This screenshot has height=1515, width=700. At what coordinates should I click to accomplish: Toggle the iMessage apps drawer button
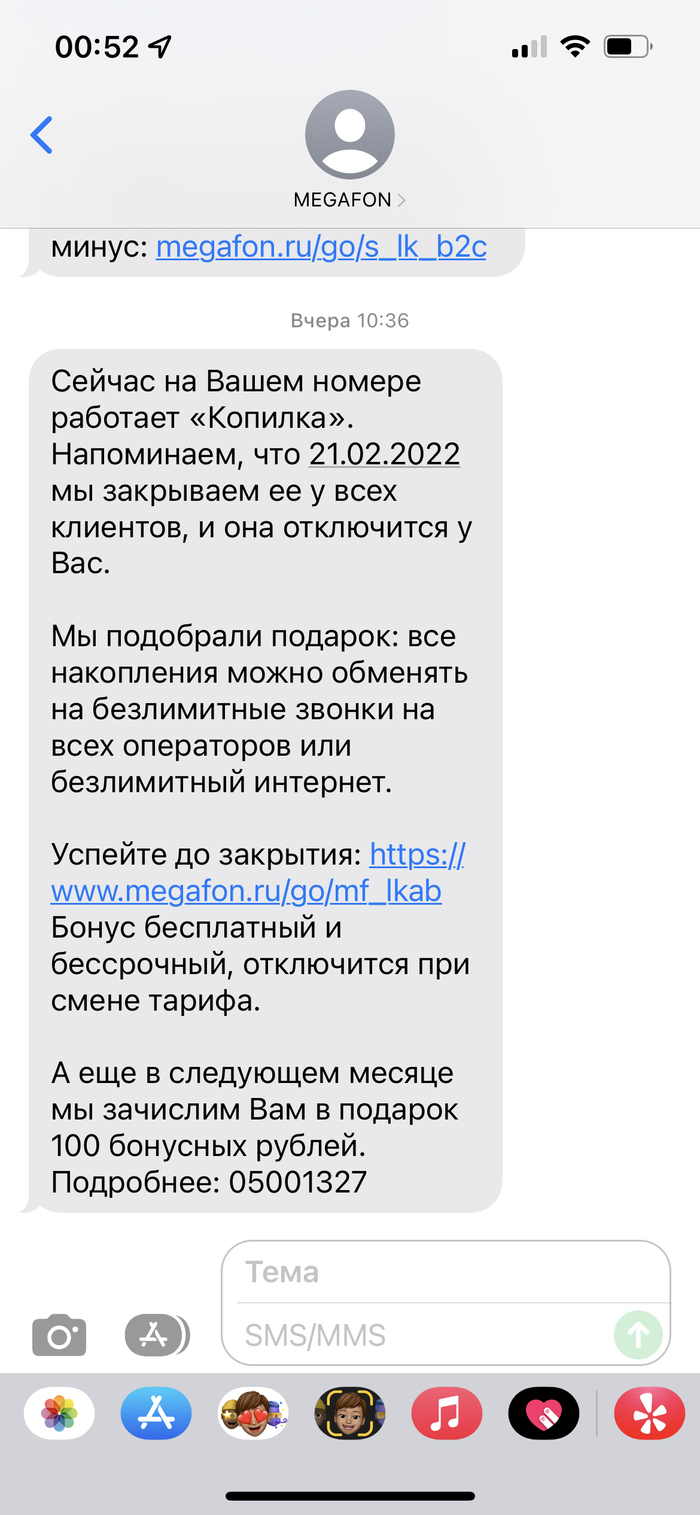[157, 1334]
